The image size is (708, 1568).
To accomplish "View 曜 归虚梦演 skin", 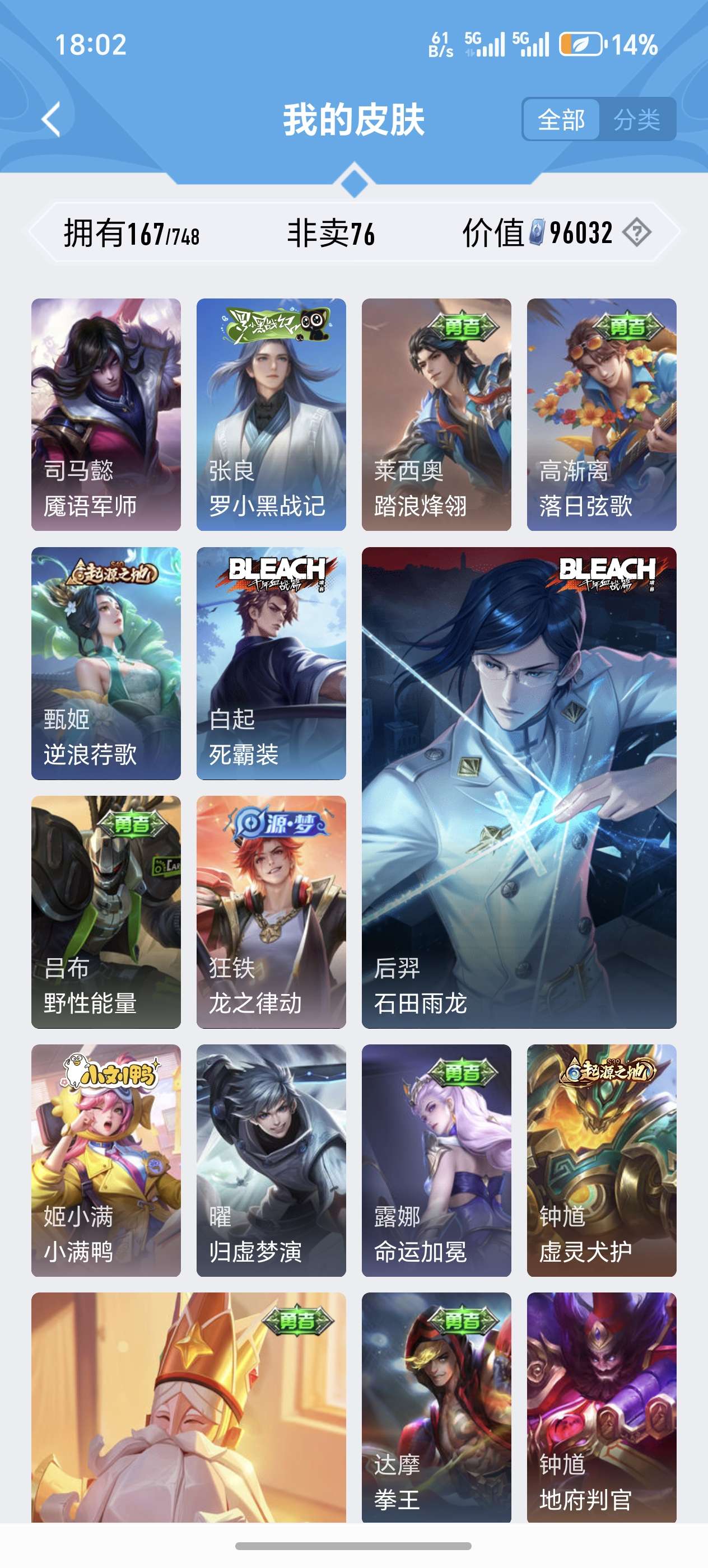I will pyautogui.click(x=271, y=1160).
